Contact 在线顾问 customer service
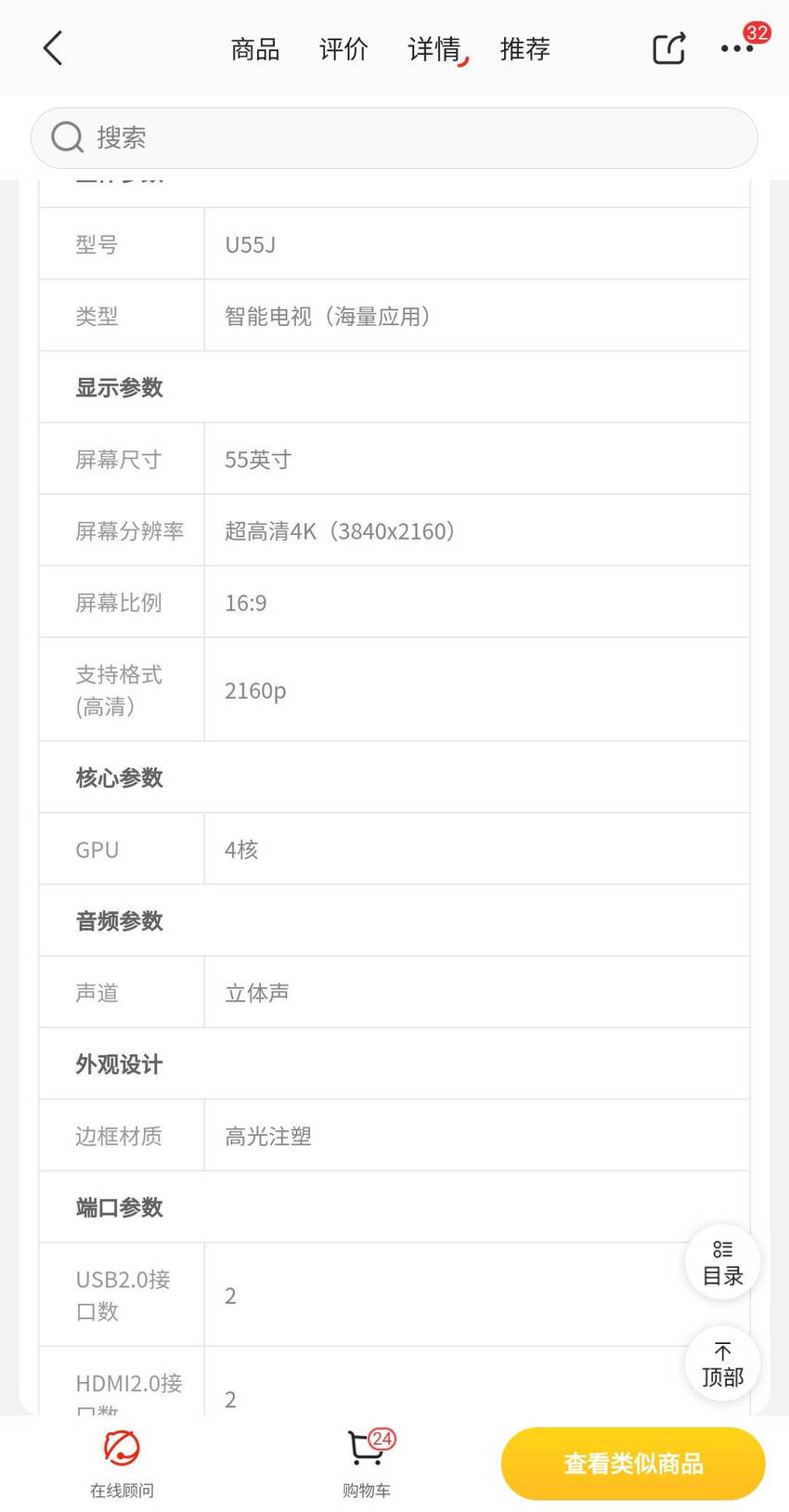789x1512 pixels. (122, 1464)
